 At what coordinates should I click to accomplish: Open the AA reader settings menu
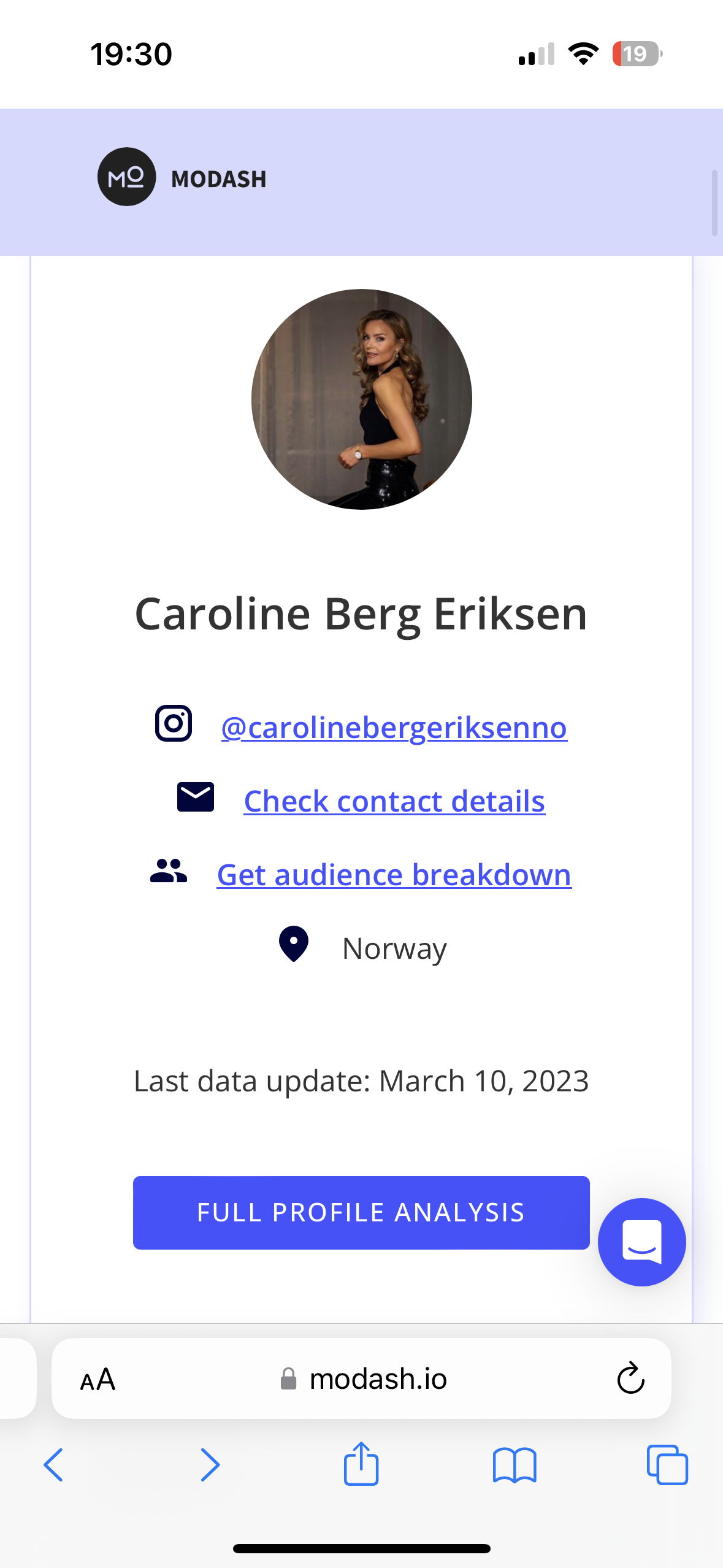[x=98, y=1380]
